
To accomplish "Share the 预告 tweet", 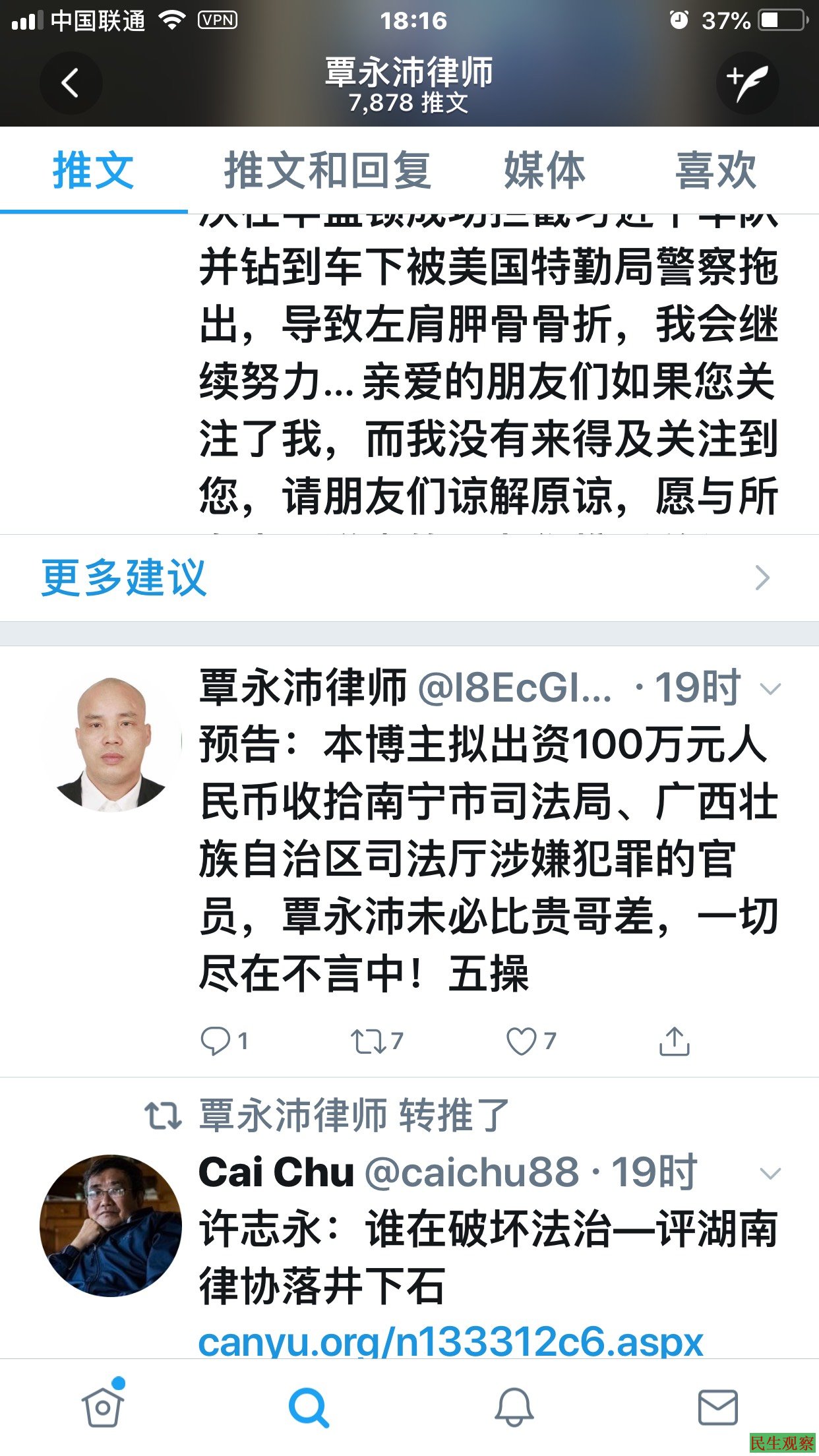I will (674, 1041).
